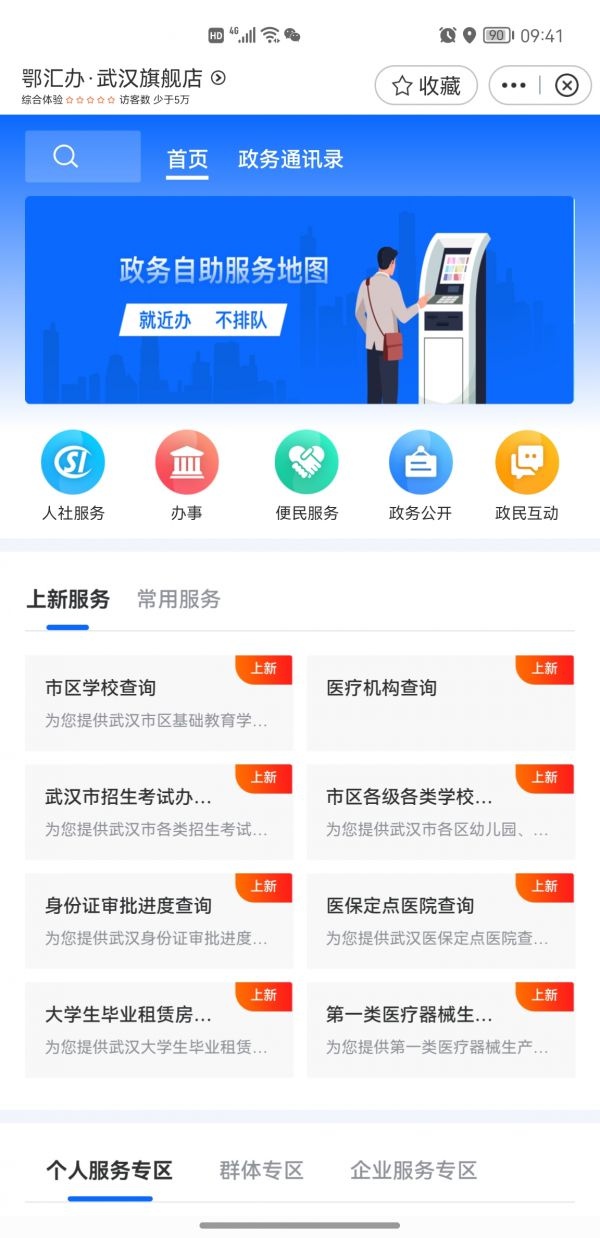
Task: Select the 企业服务专区 tab
Action: pyautogui.click(x=413, y=1170)
